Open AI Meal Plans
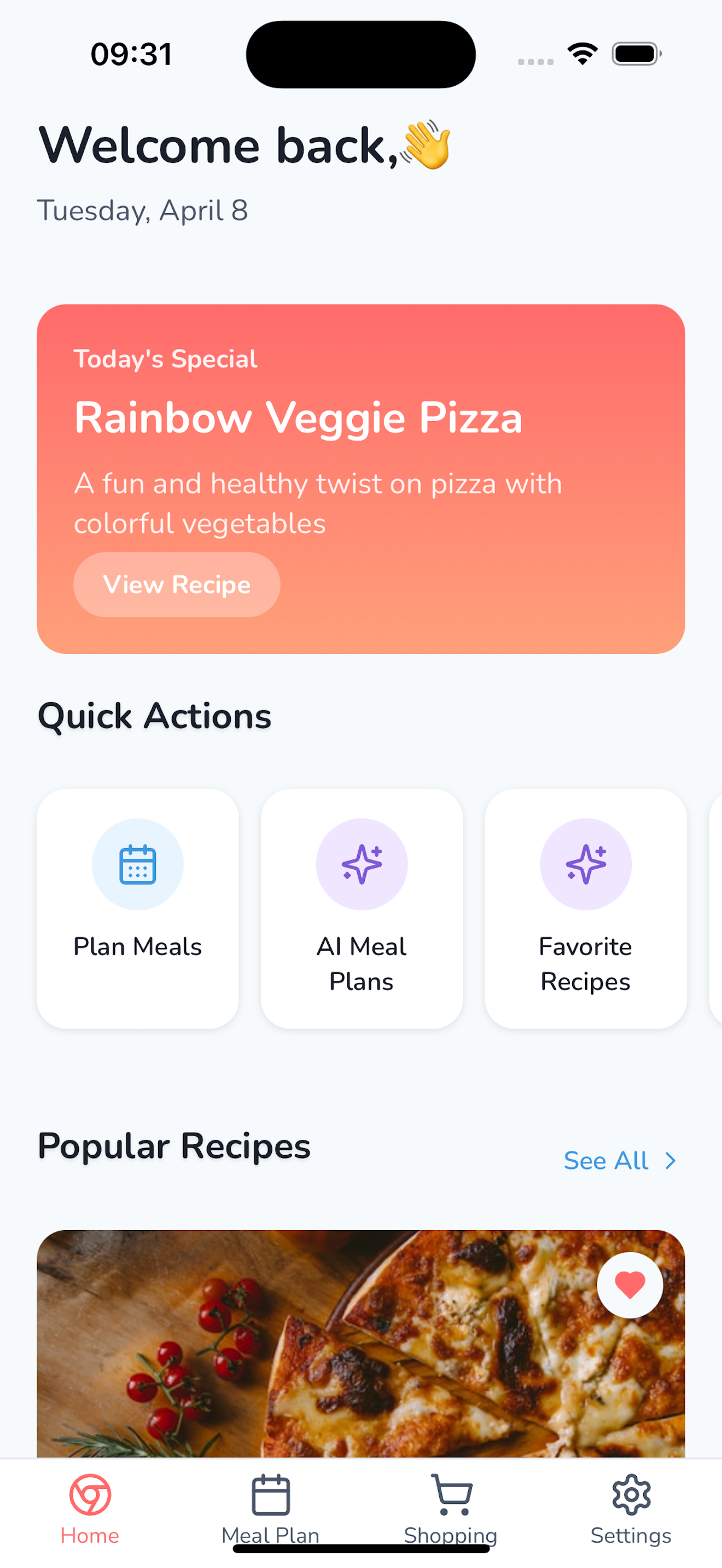The height and width of the screenshot is (1568, 722). pos(362,908)
